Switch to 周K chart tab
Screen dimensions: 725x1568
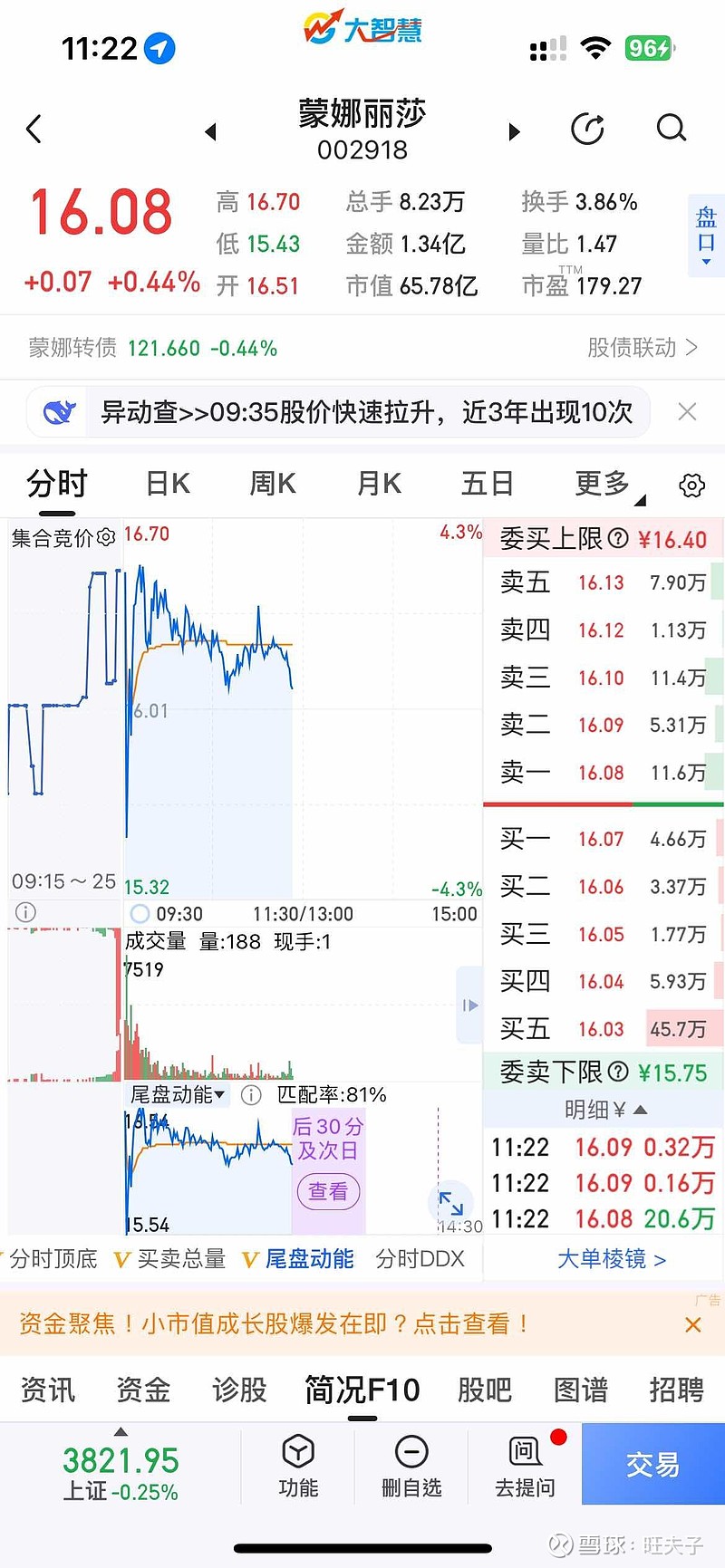point(273,484)
